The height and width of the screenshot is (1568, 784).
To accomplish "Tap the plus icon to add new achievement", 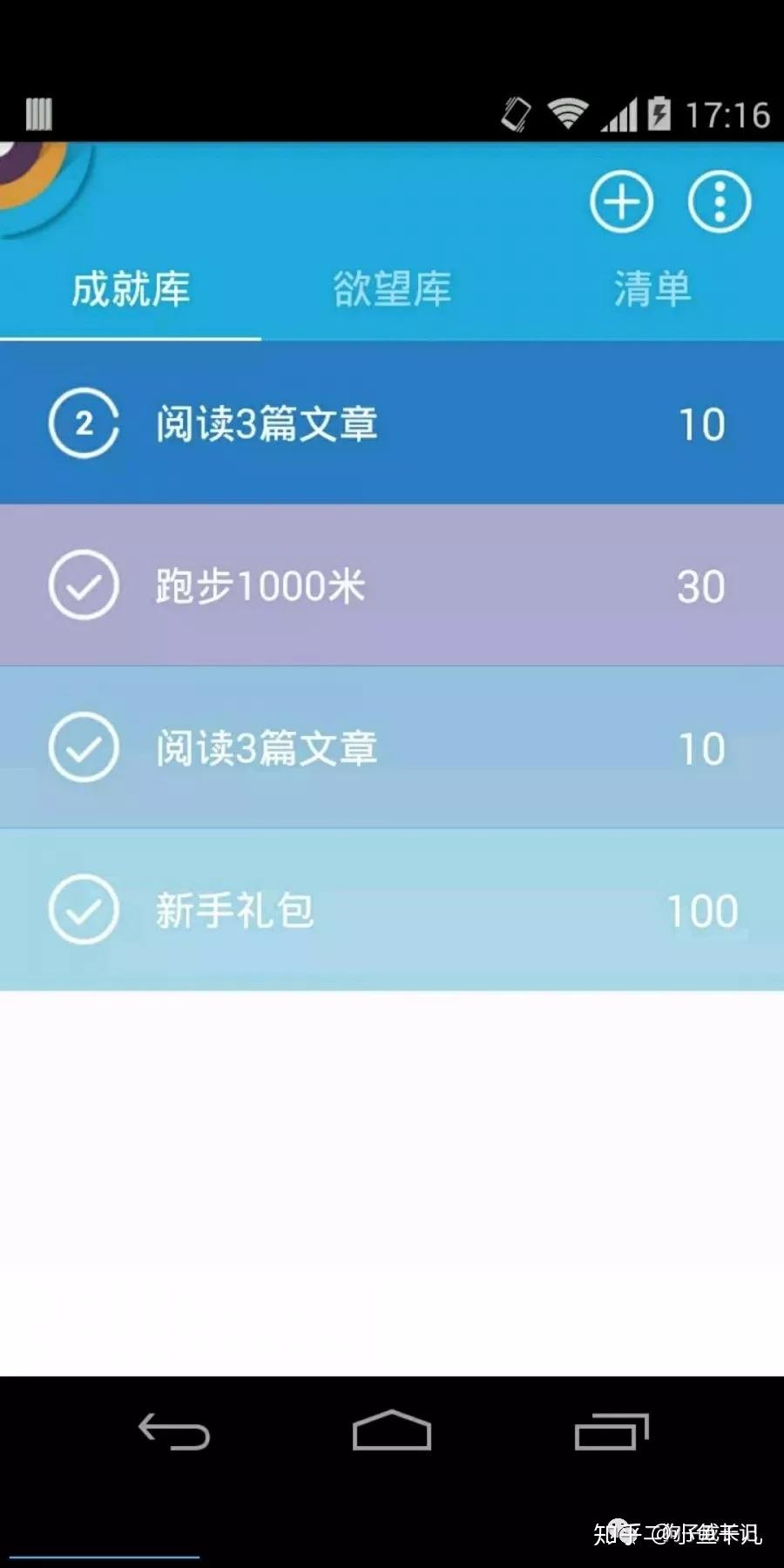I will pyautogui.click(x=623, y=201).
